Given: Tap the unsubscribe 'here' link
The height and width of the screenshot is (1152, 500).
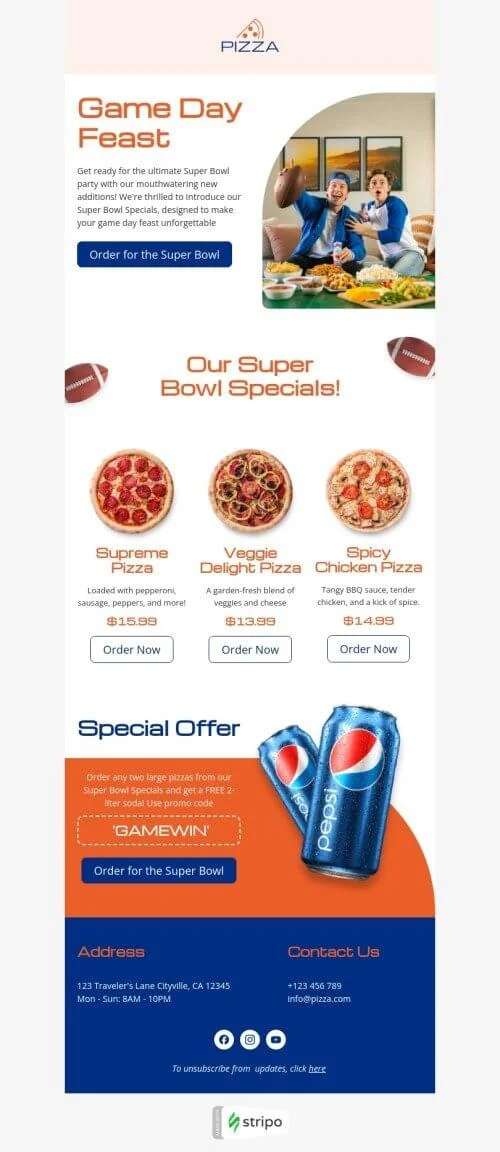Looking at the screenshot, I should click(317, 1068).
